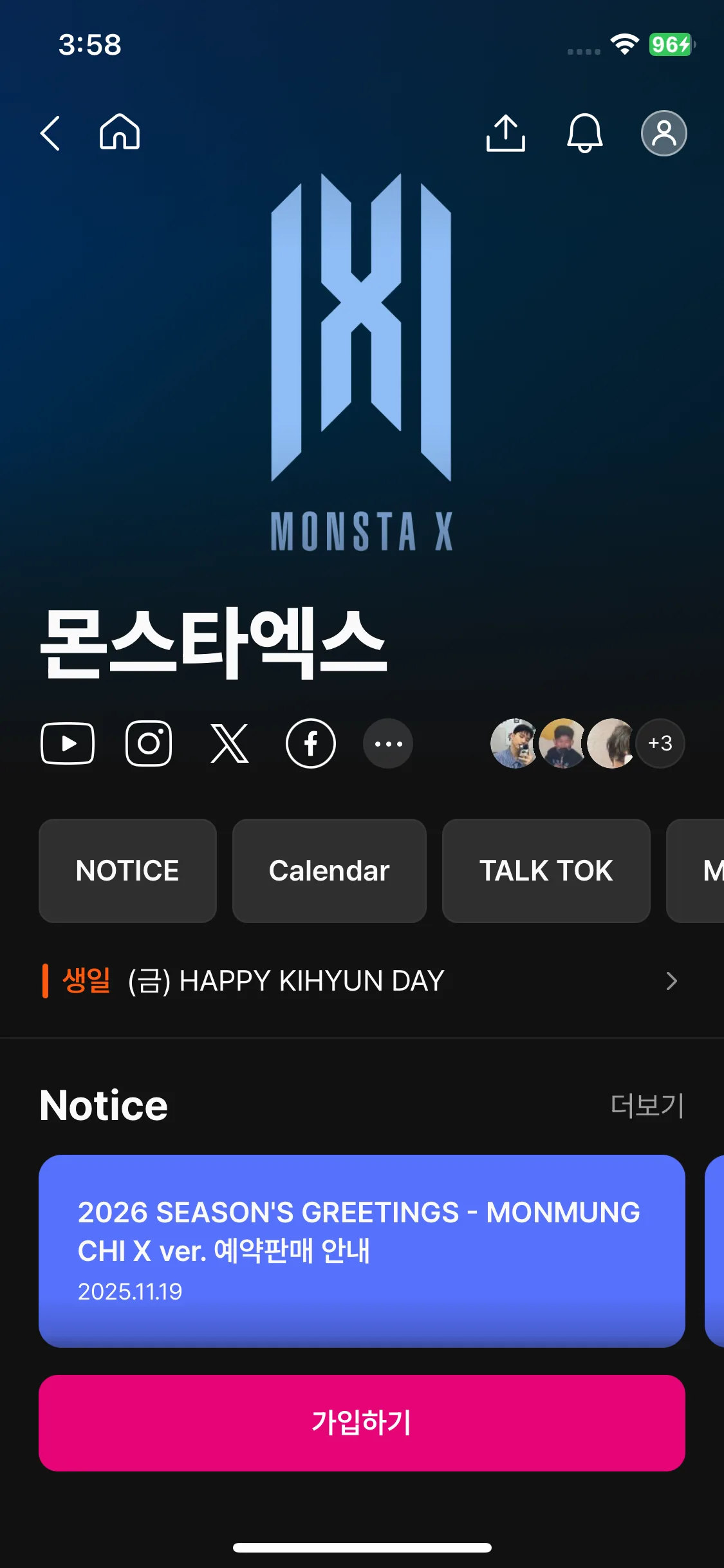View the +3 more members
The height and width of the screenshot is (1568, 724).
660,743
